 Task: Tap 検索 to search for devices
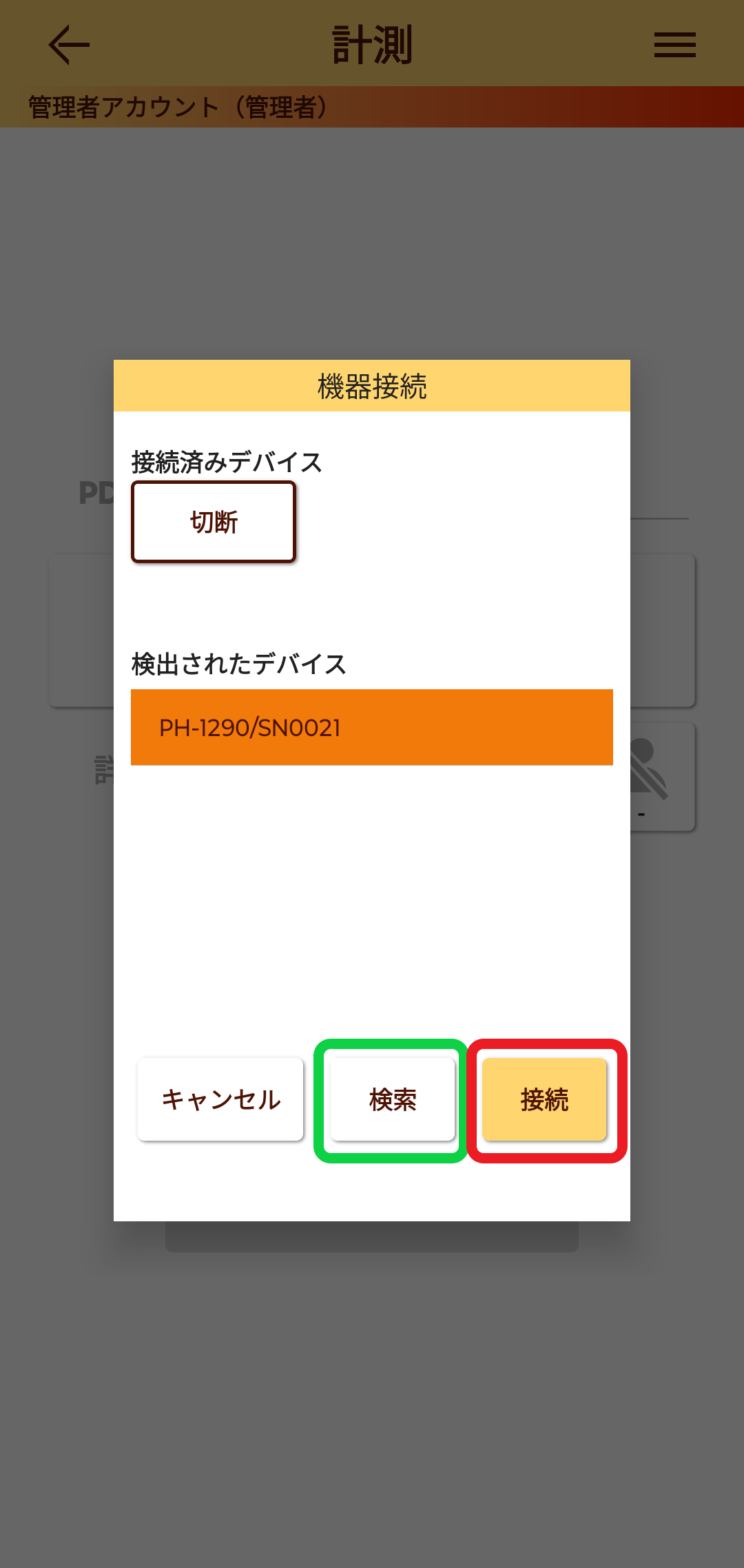pyautogui.click(x=392, y=1099)
